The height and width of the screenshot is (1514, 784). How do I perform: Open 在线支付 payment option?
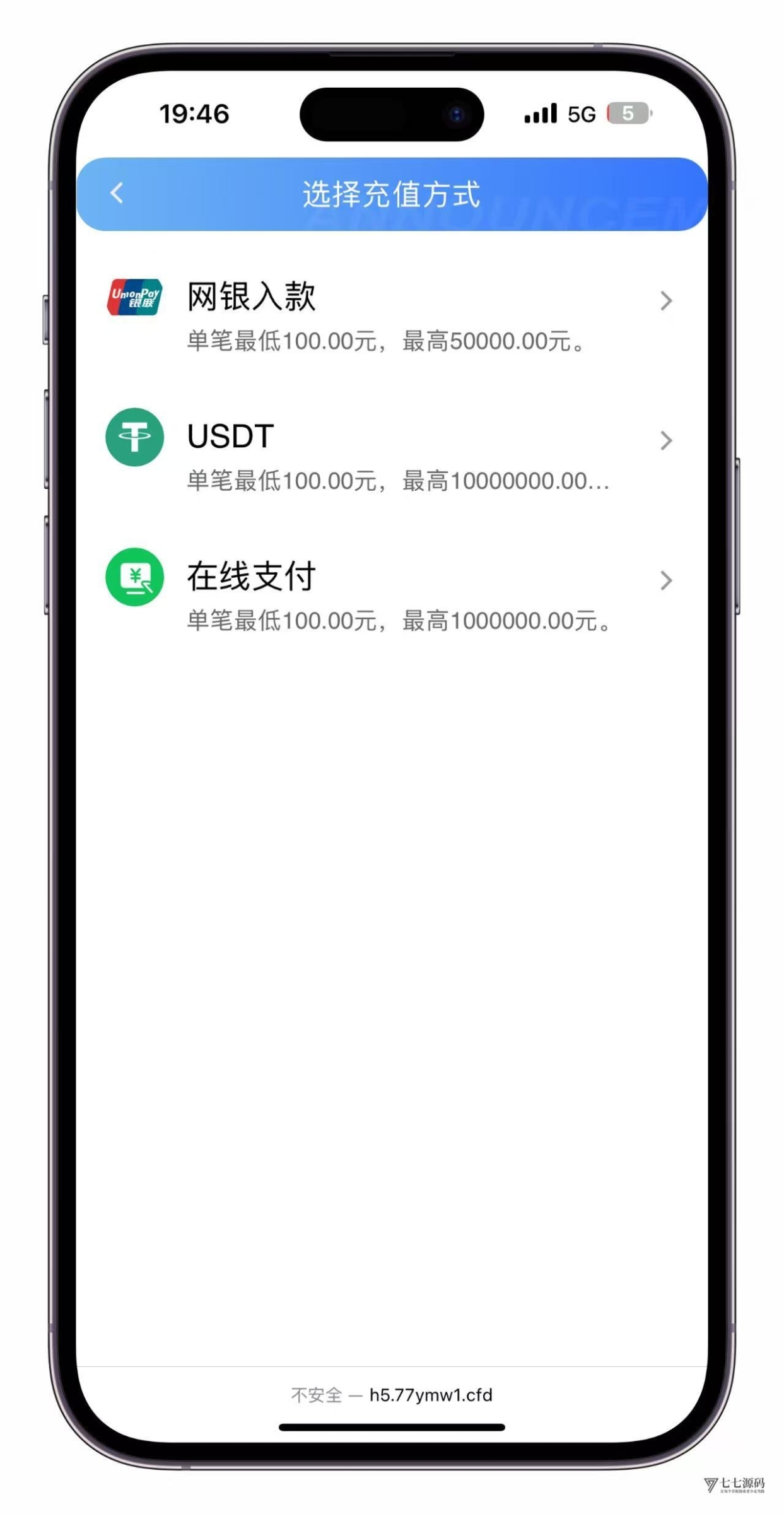click(390, 595)
